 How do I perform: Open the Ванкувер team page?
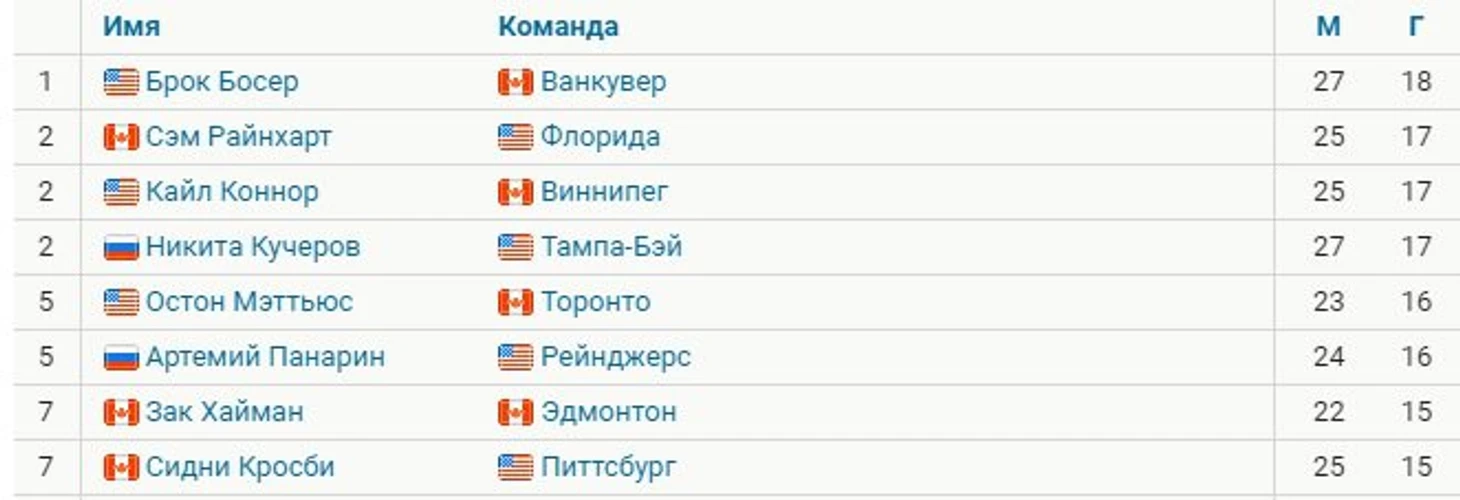(x=603, y=82)
